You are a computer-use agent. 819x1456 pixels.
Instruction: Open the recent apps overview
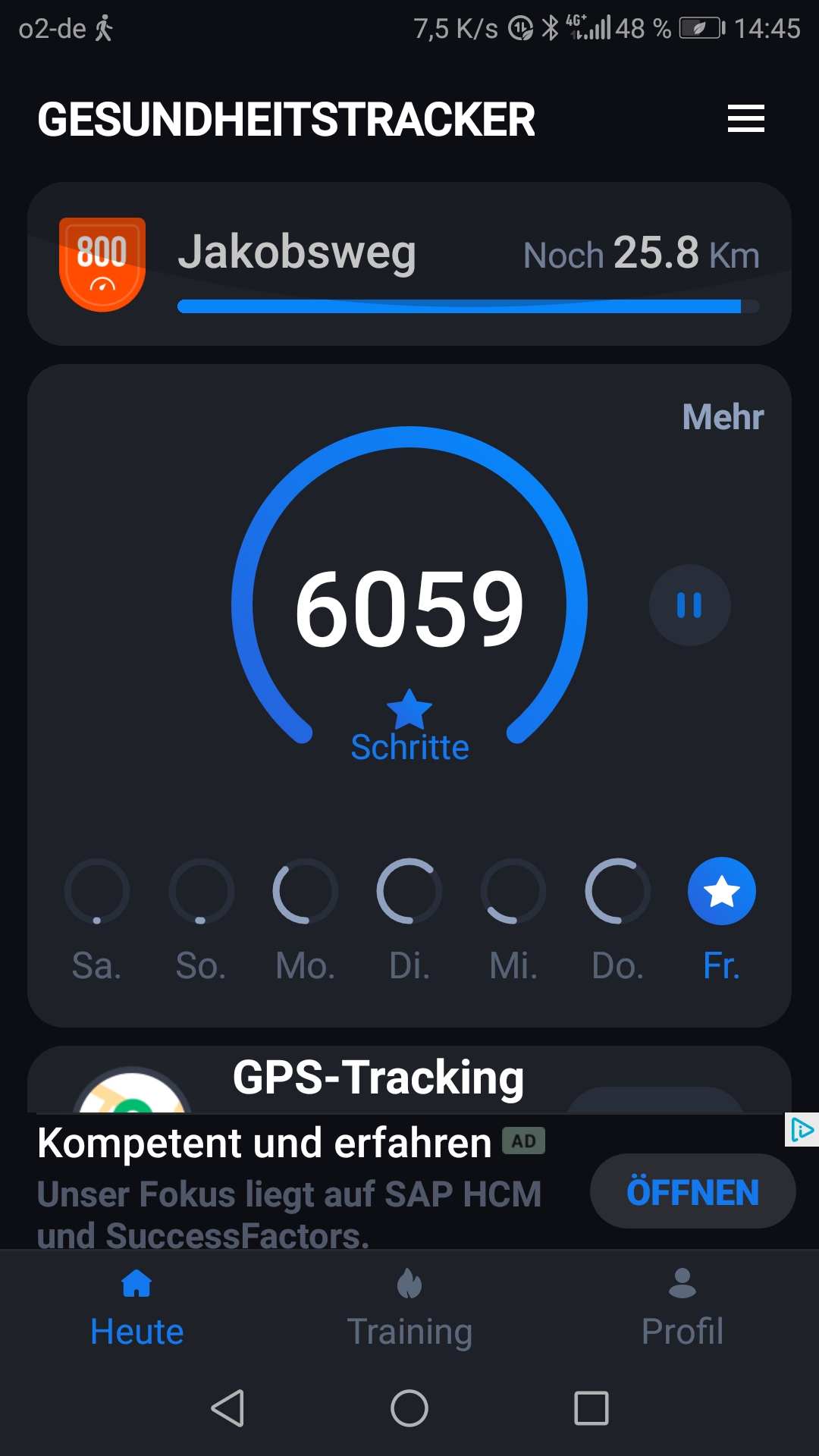point(591,1408)
